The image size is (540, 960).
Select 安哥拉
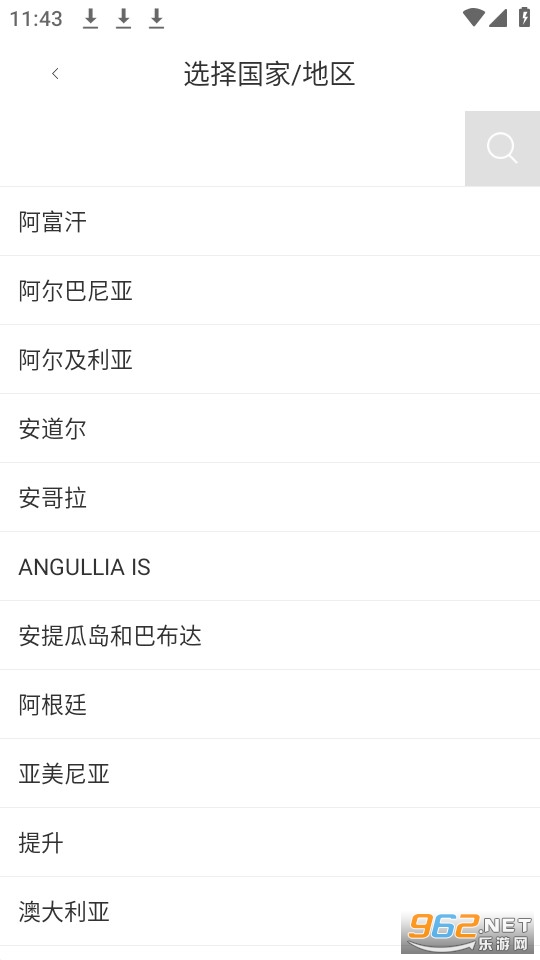tap(270, 498)
